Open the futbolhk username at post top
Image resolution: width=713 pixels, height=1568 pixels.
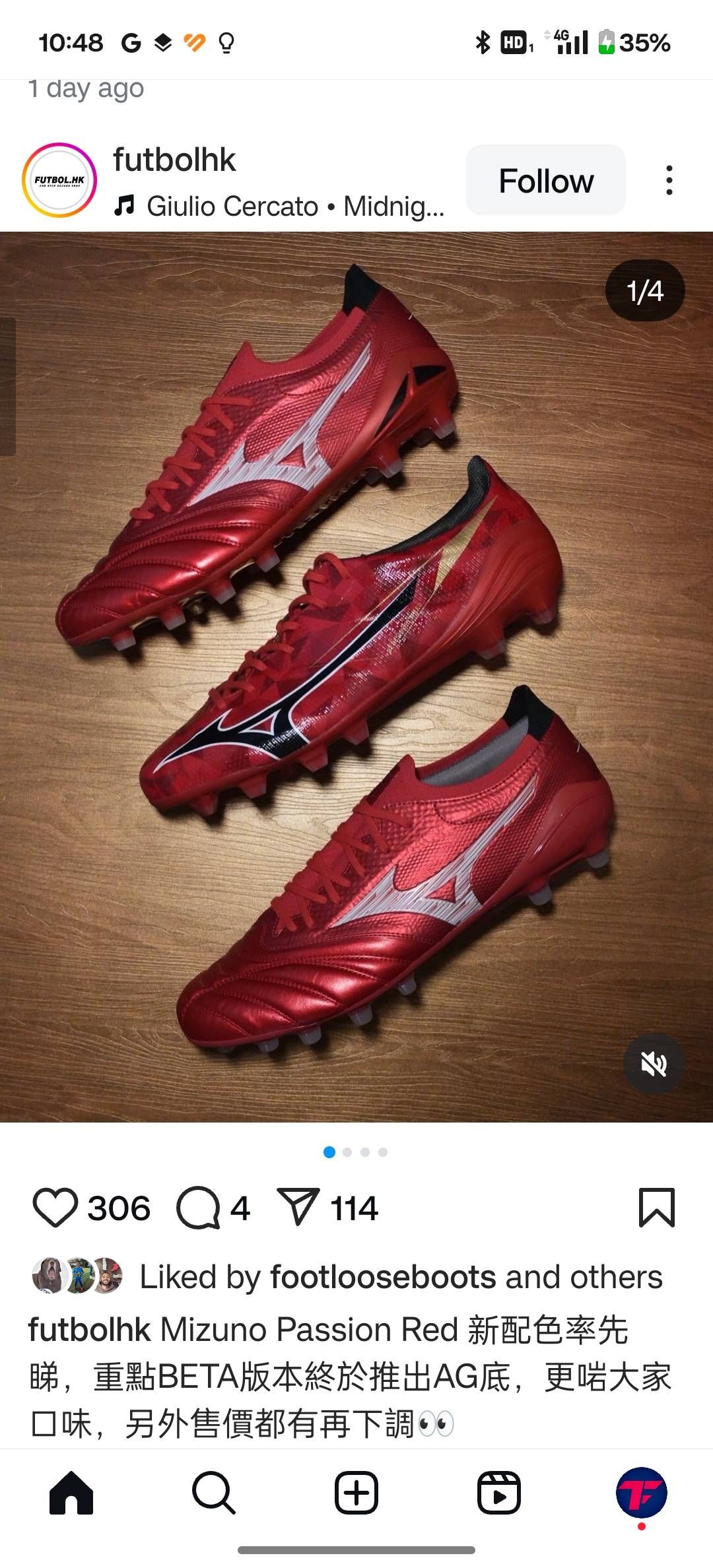click(x=174, y=160)
